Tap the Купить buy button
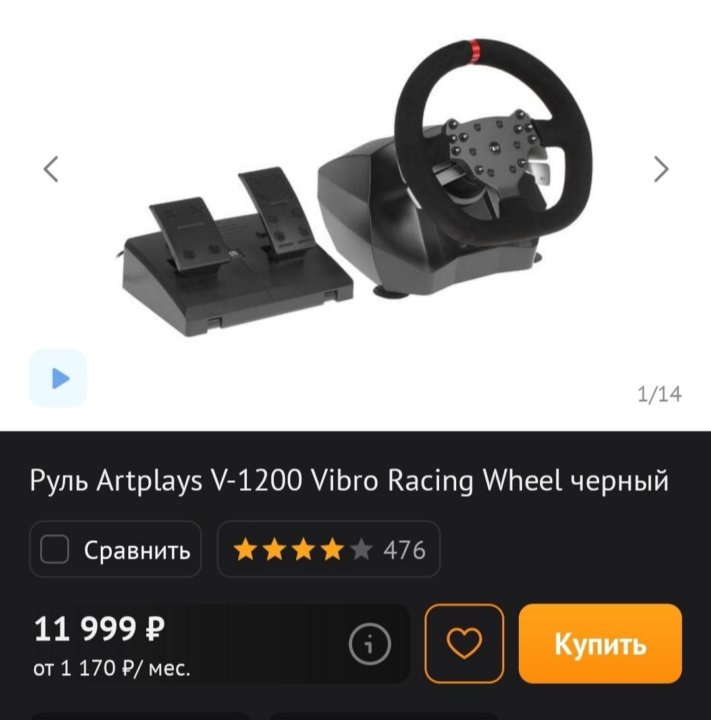The image size is (711, 720). click(600, 644)
